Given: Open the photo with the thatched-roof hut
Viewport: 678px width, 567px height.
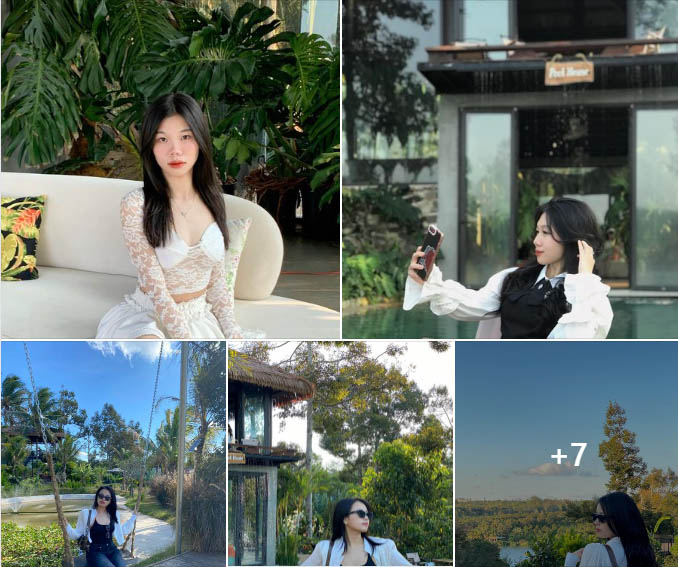Looking at the screenshot, I should coord(340,454).
